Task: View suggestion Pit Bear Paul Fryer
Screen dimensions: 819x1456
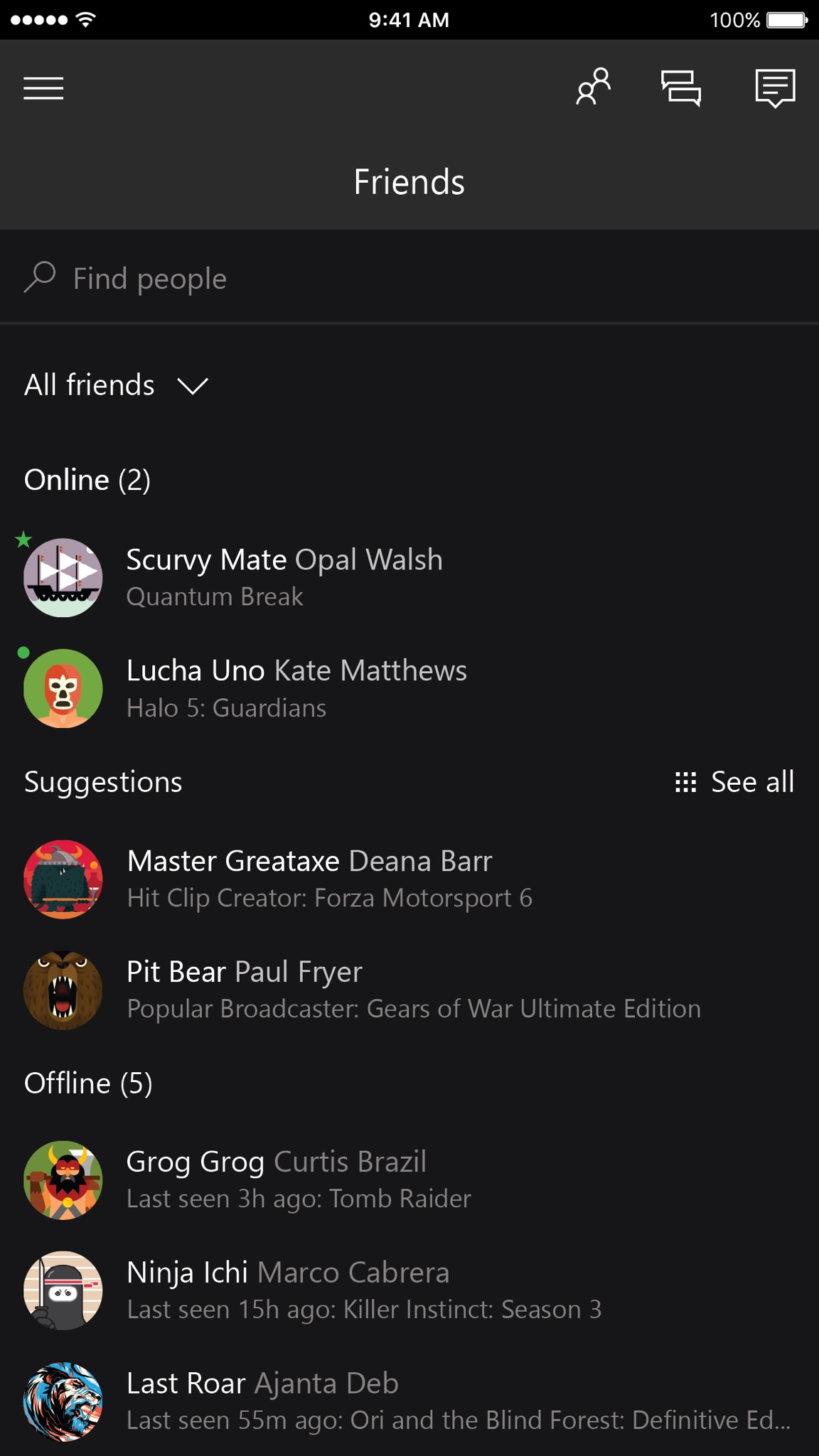Action: [409, 990]
